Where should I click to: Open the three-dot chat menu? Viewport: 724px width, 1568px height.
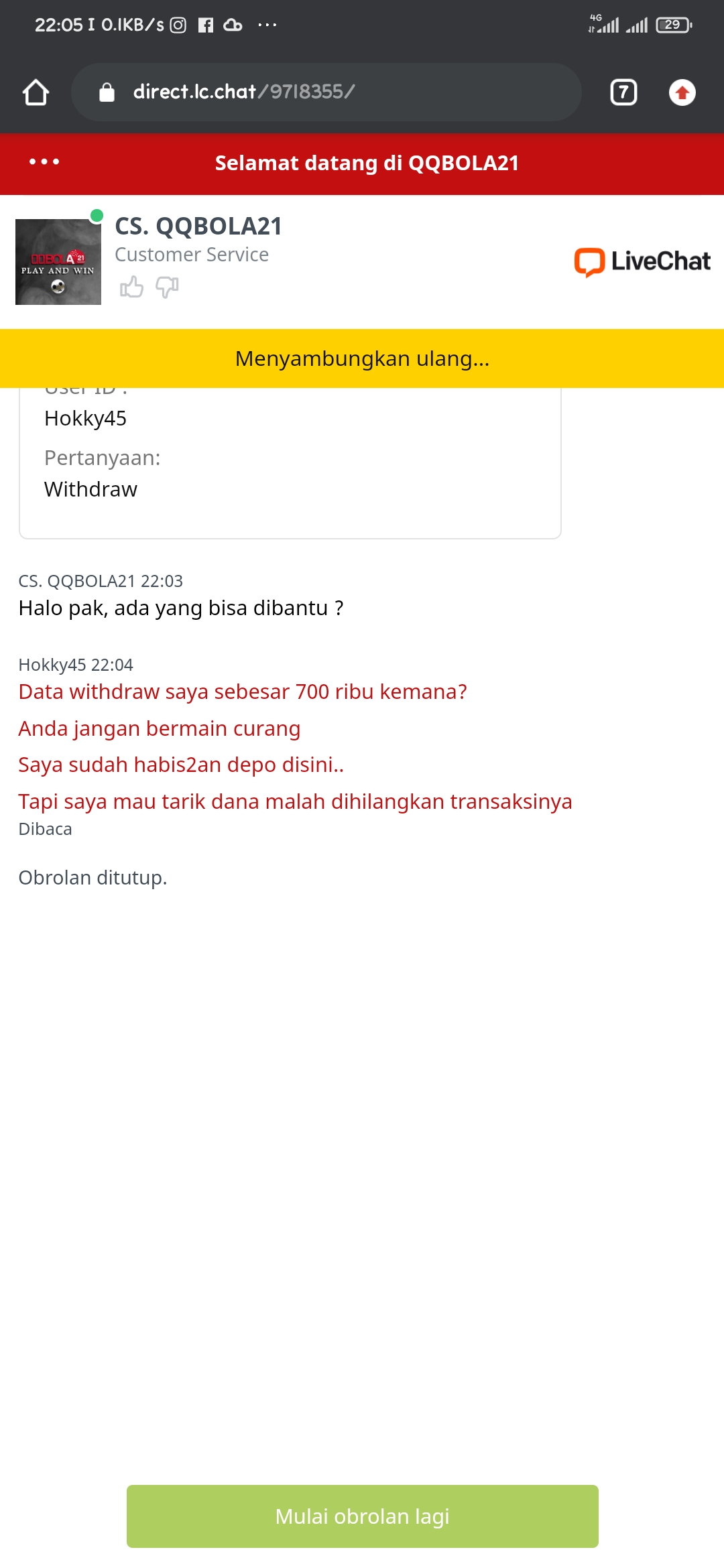click(44, 161)
